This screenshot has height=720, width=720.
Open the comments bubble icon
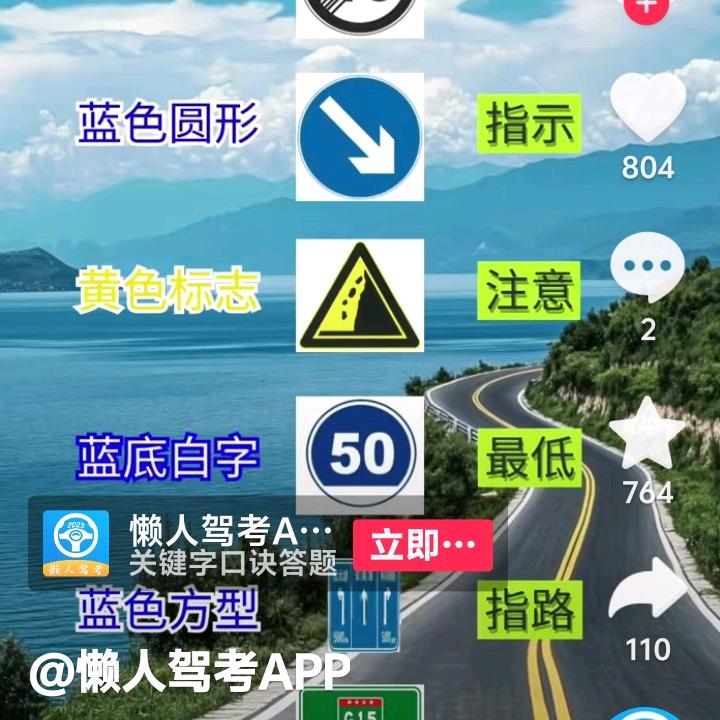648,268
